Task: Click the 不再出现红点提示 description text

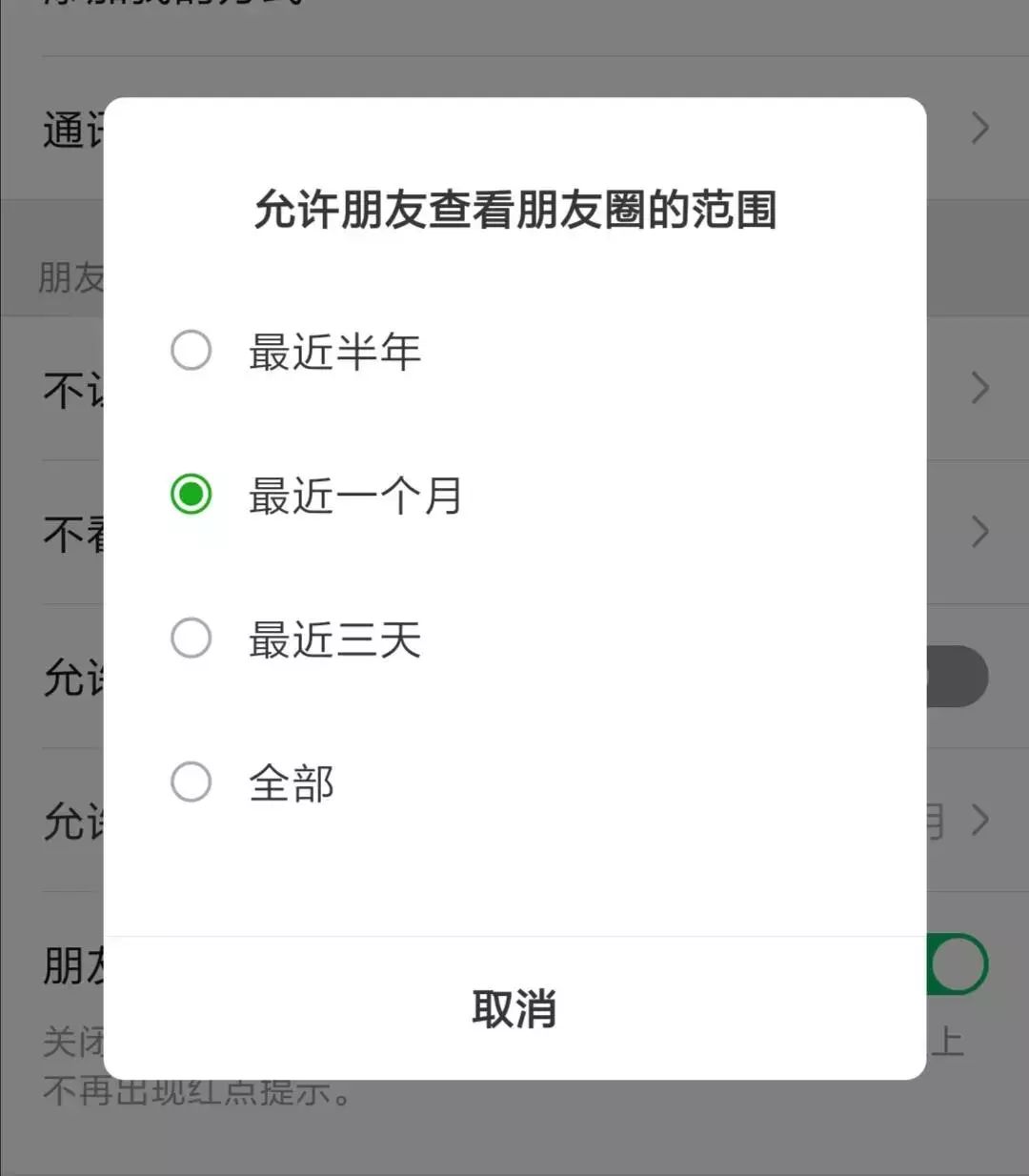Action: click(x=195, y=1094)
